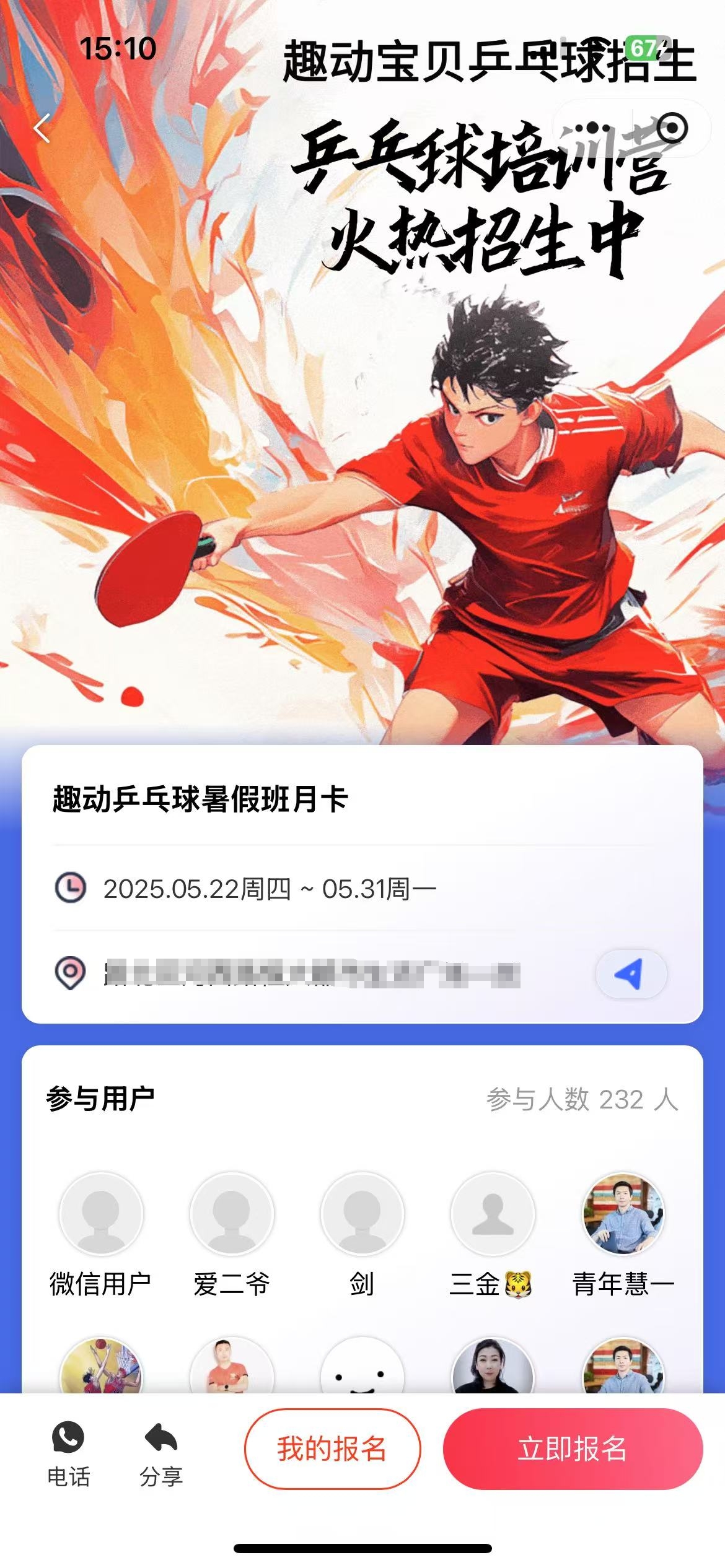
Task: Click the 微信用户 participant avatar
Action: tap(101, 1214)
